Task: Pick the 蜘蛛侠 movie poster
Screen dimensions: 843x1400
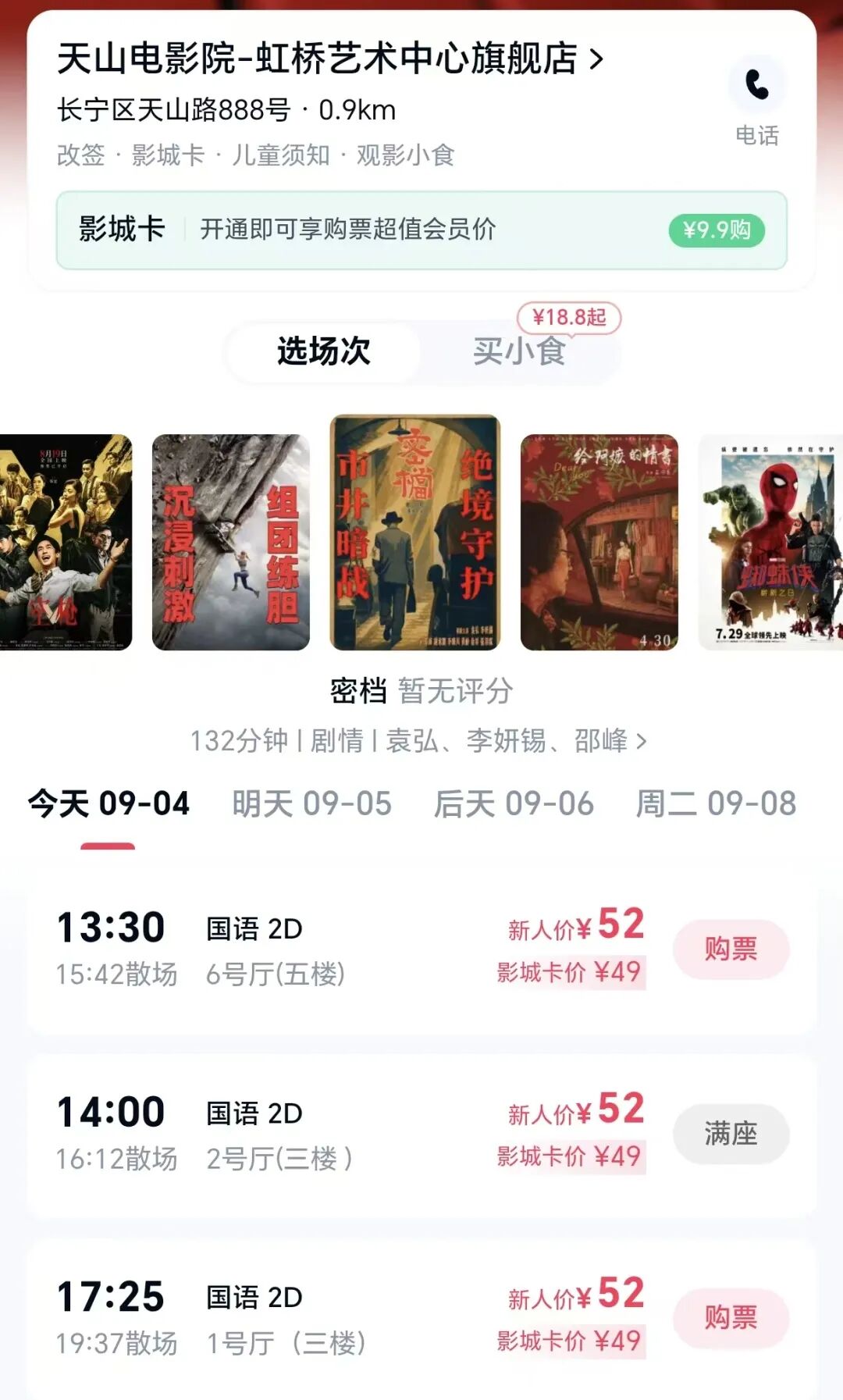Action: click(770, 542)
